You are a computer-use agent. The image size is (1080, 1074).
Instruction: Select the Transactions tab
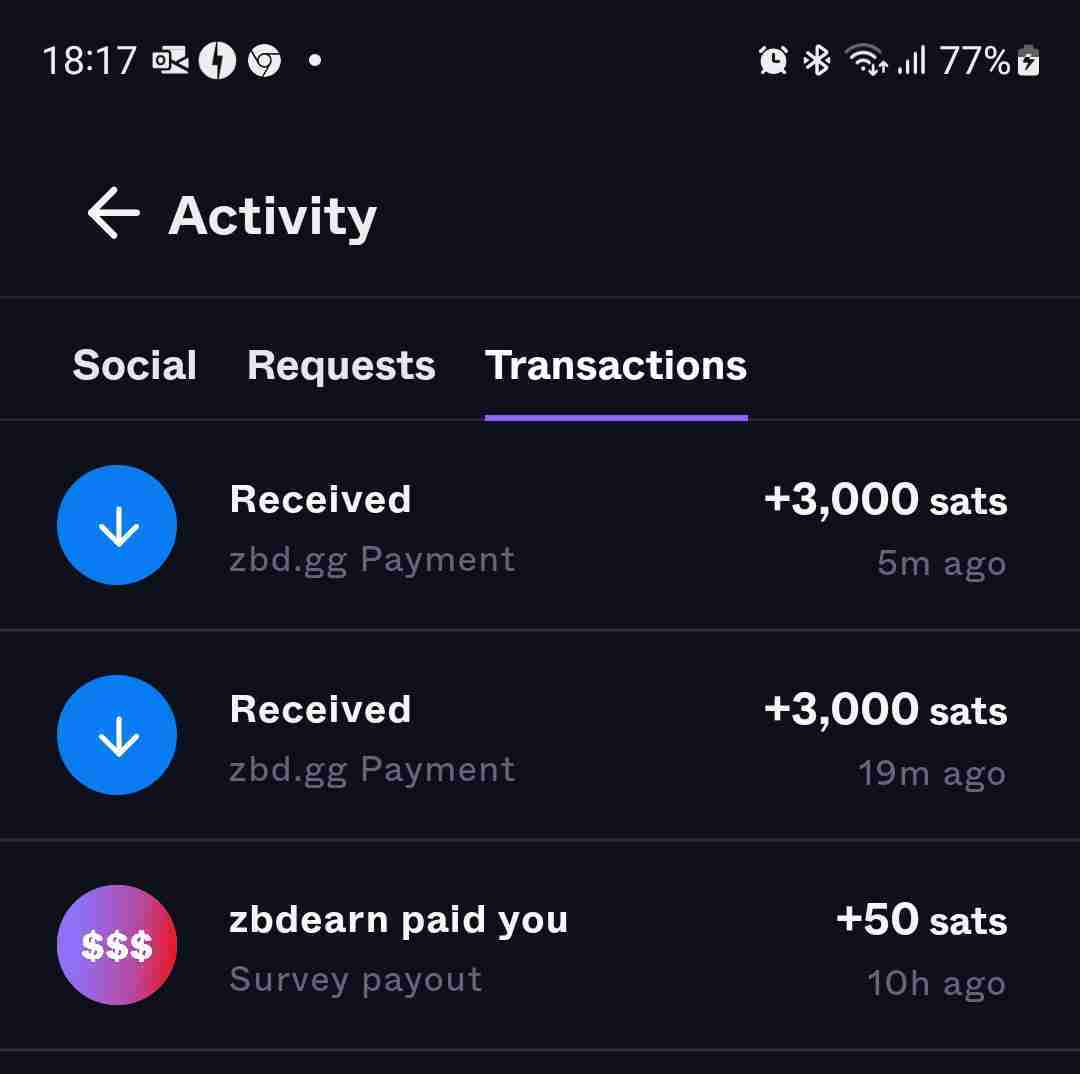[616, 365]
